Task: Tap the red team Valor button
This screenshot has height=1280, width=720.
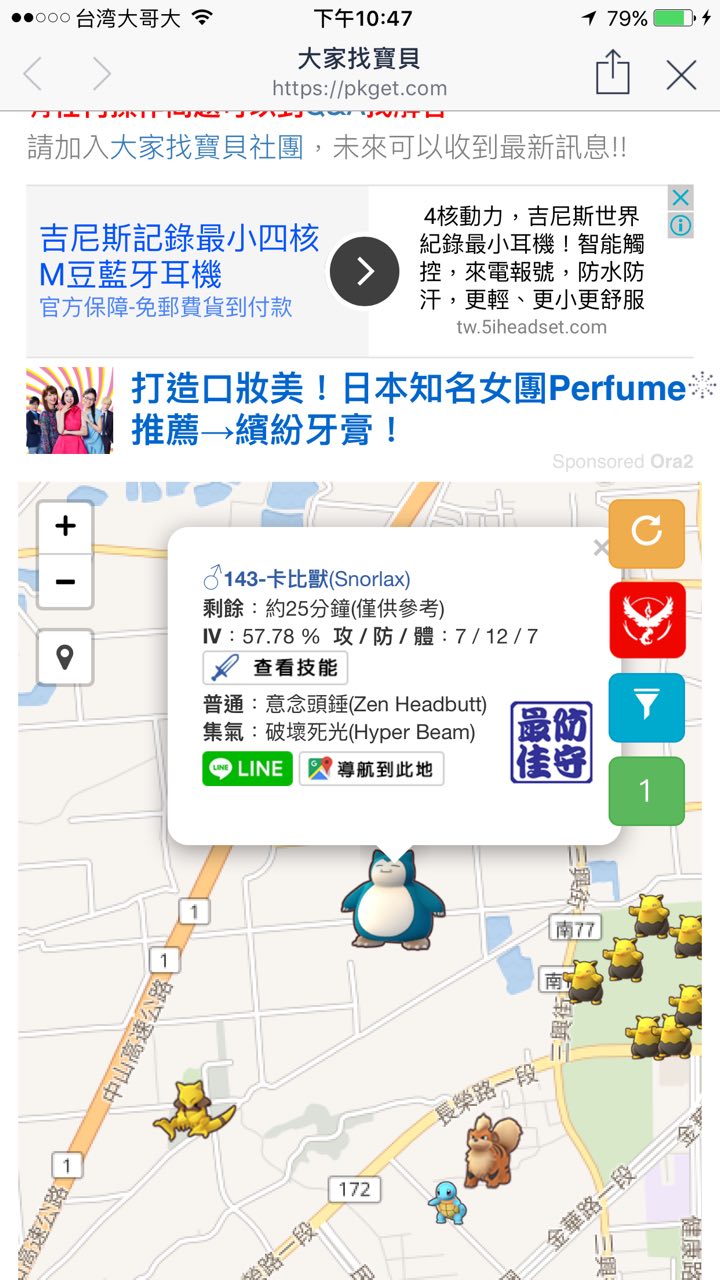Action: tap(647, 620)
